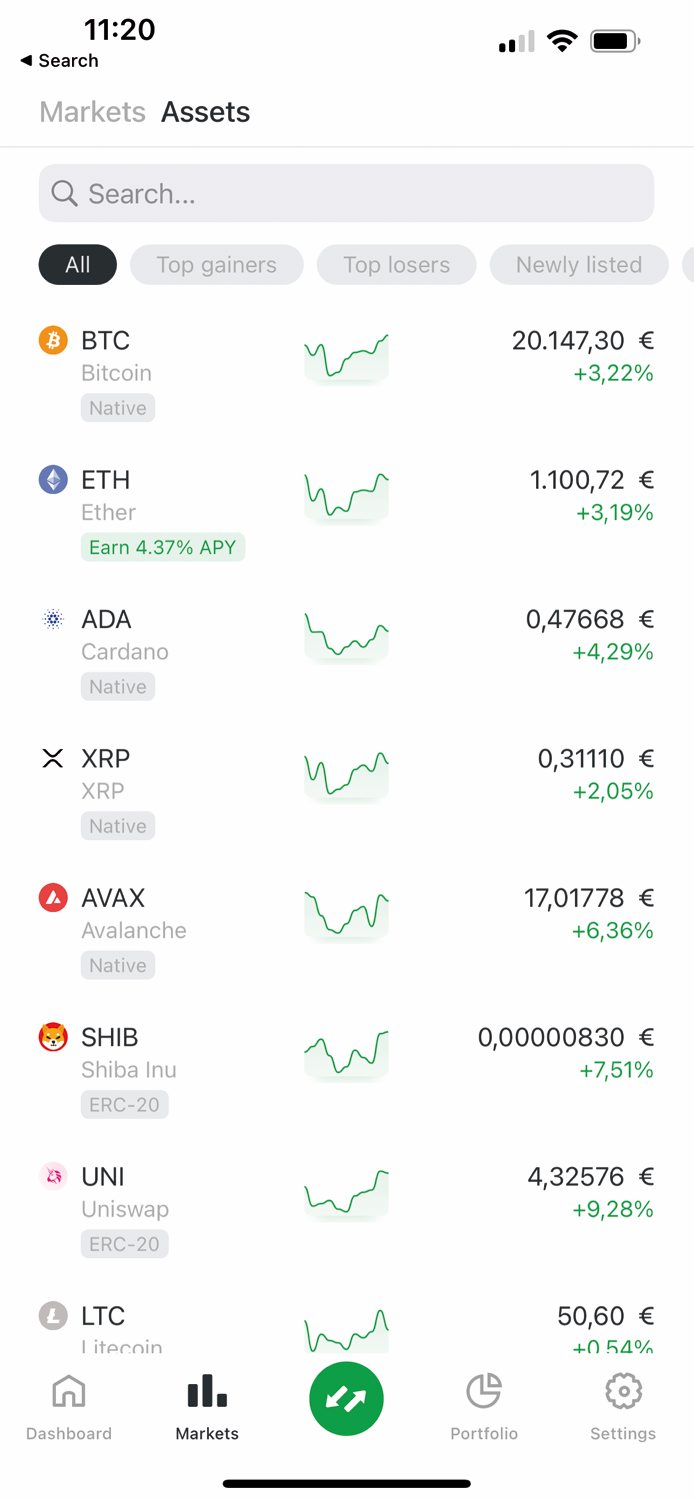
Task: Select the Top gainers chip
Action: pos(216,265)
